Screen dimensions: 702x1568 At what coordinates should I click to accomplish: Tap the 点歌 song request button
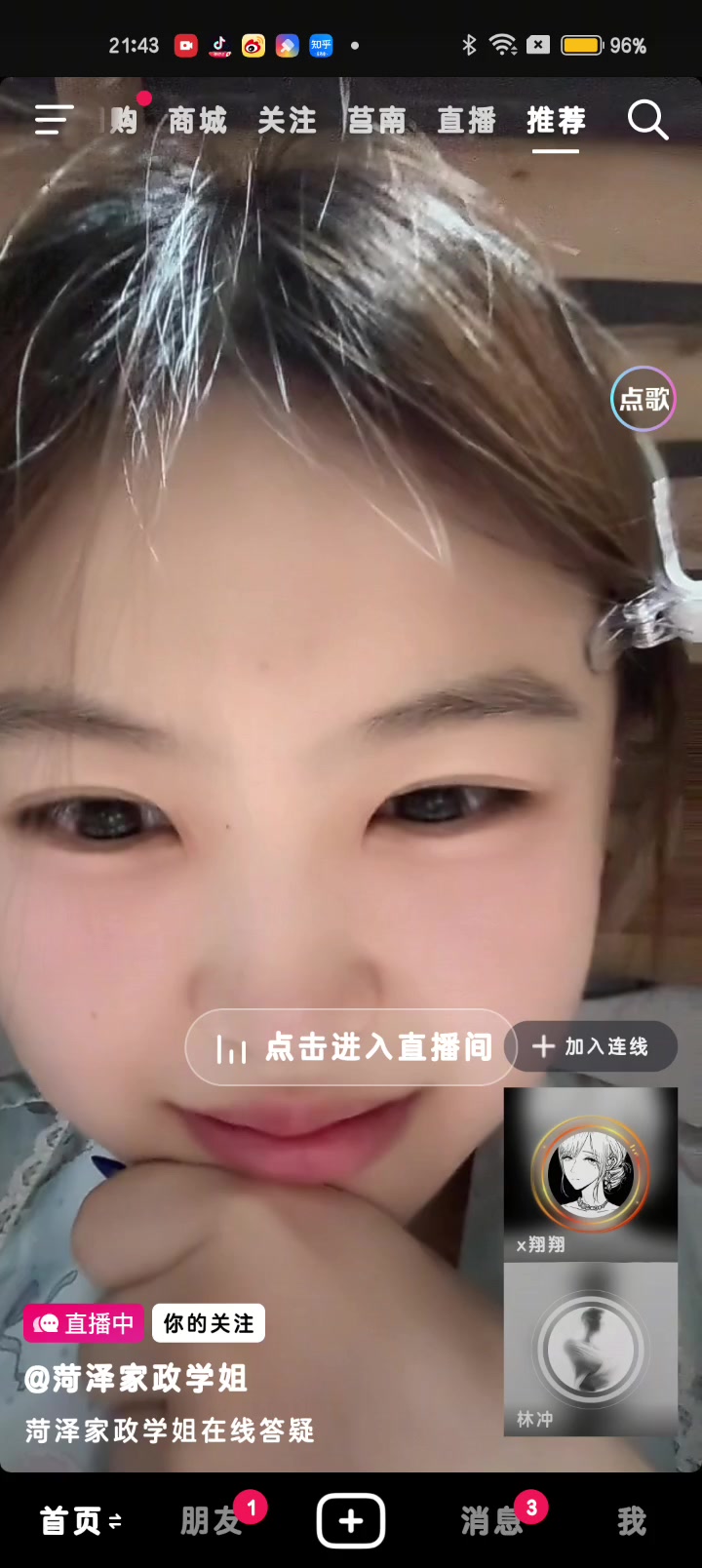coord(643,399)
